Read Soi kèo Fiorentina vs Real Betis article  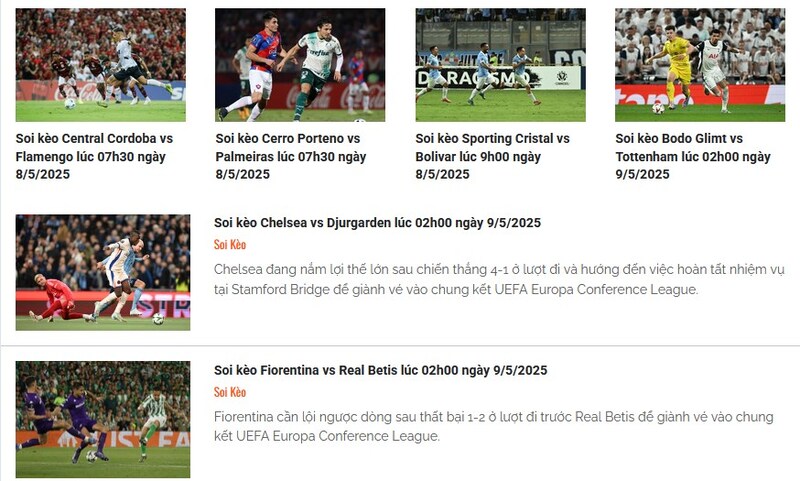380,370
